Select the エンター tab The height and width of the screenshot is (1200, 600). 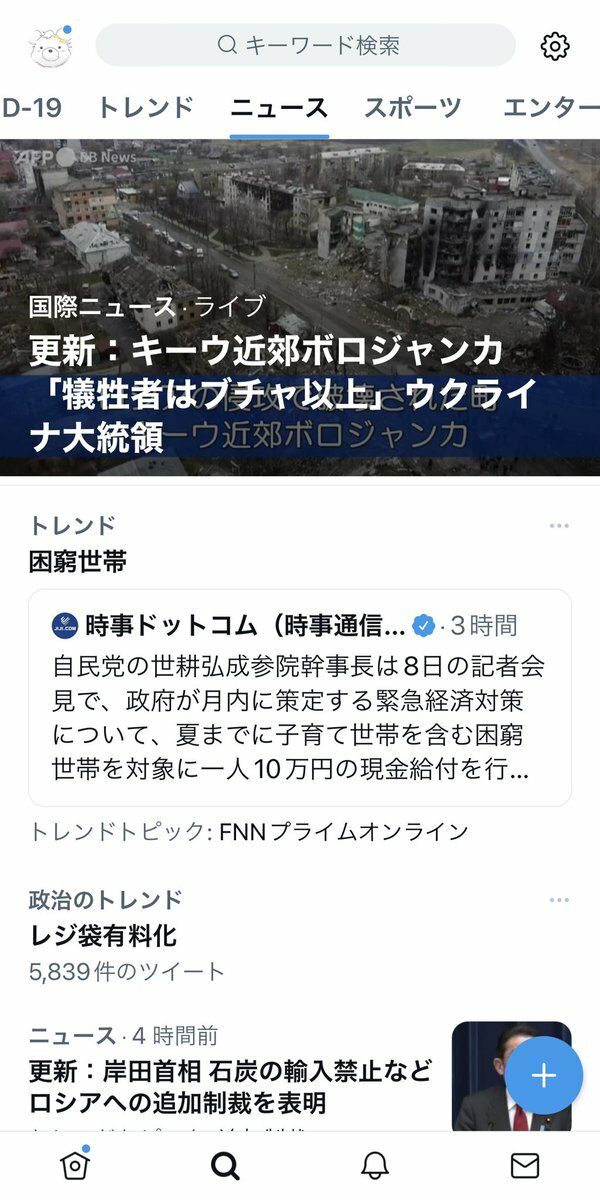(x=550, y=108)
